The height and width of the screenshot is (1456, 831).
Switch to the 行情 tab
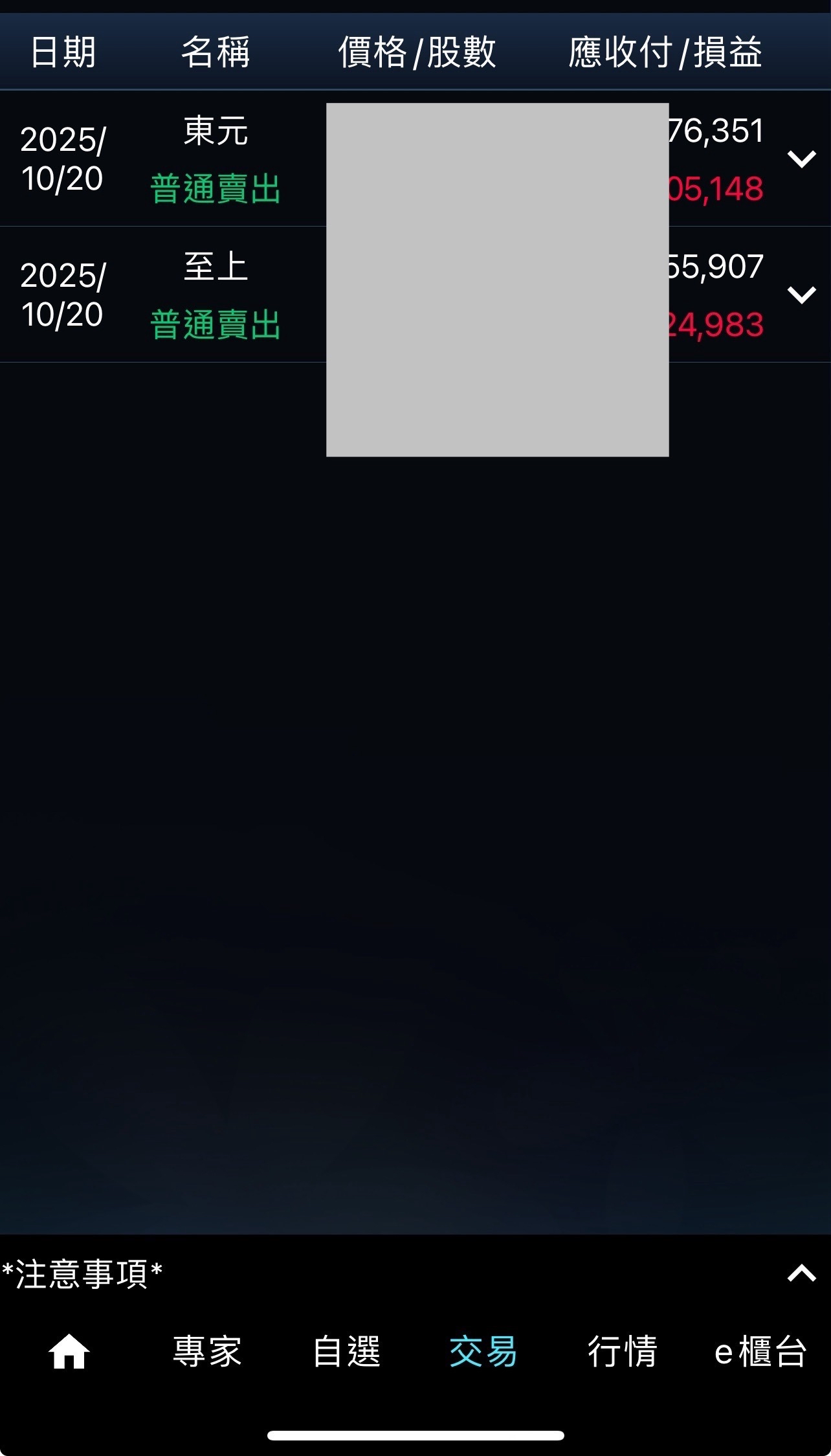click(622, 1351)
